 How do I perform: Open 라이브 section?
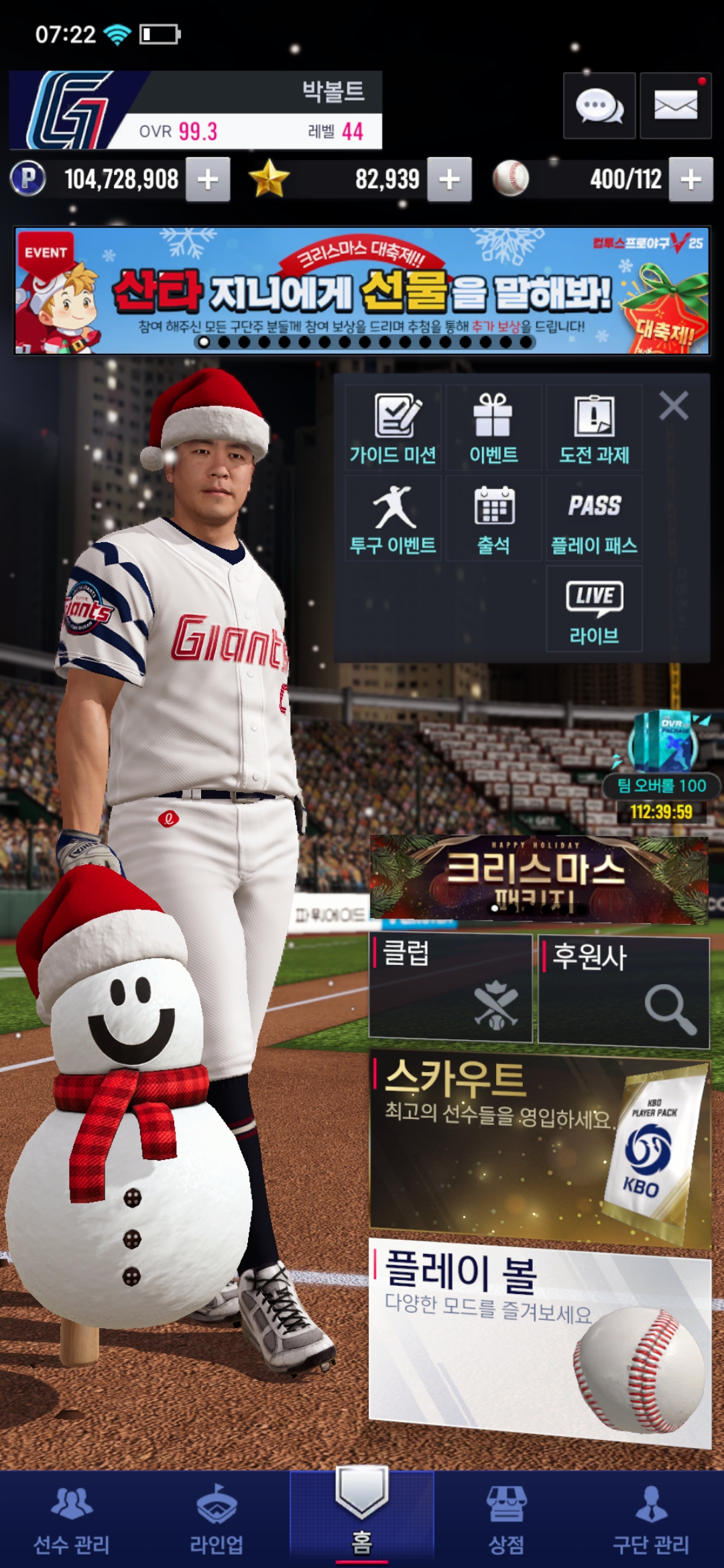point(594,608)
